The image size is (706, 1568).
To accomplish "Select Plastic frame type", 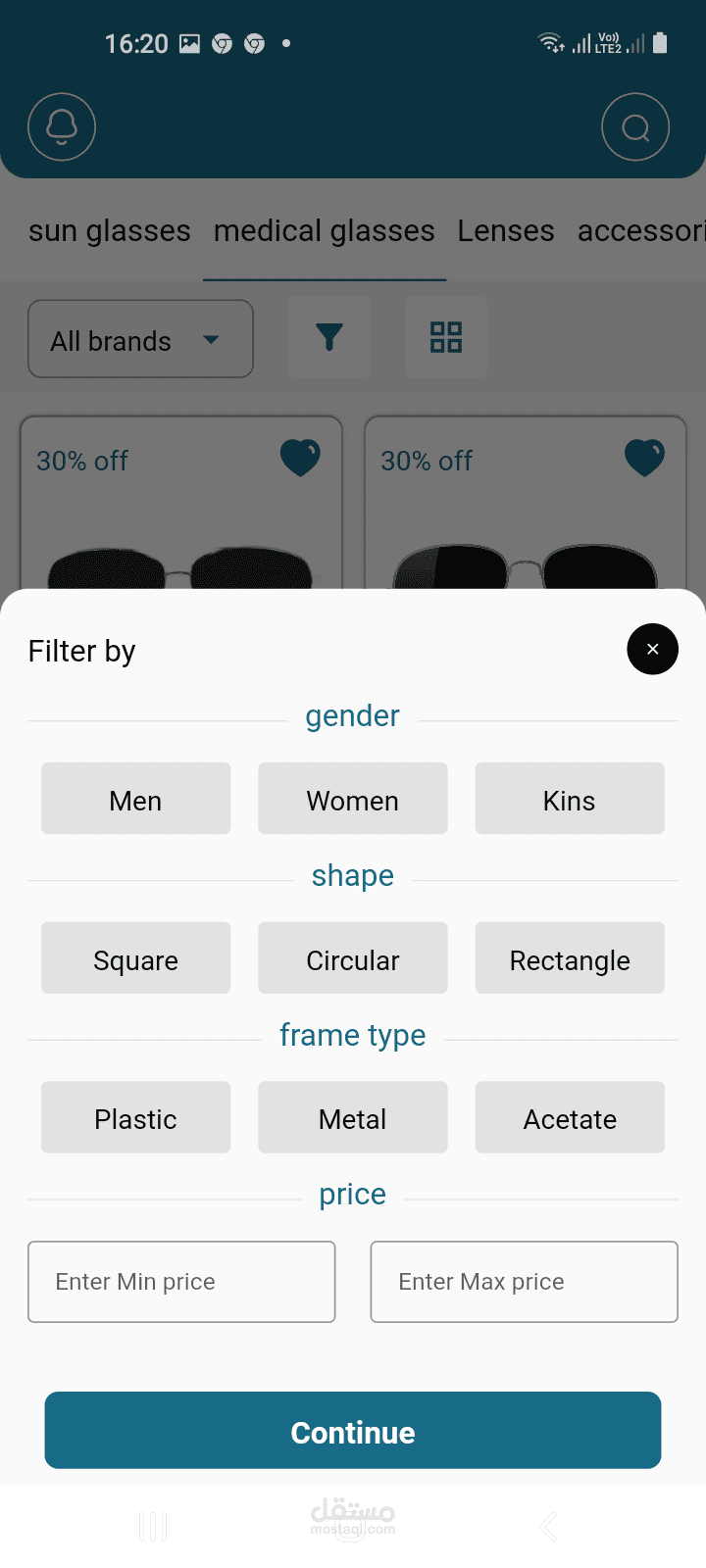I will (x=135, y=1117).
